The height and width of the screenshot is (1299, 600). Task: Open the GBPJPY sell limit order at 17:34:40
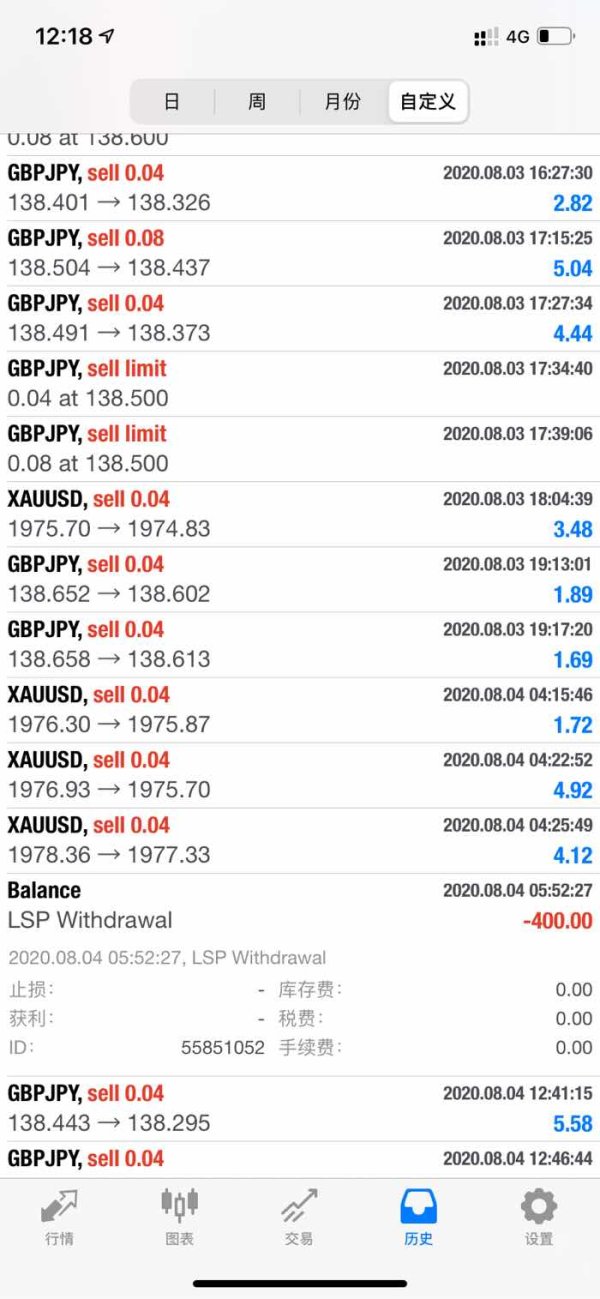coord(300,383)
